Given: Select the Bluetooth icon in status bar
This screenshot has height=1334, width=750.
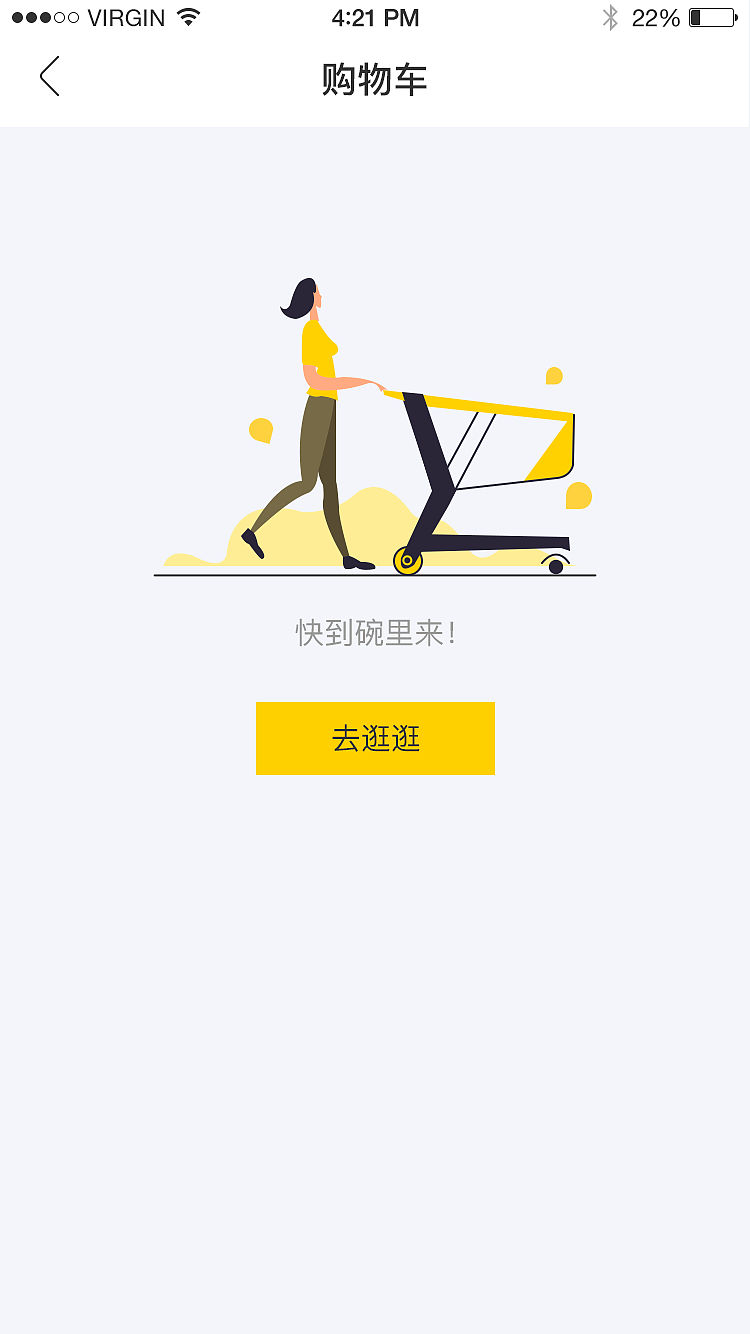Looking at the screenshot, I should tap(611, 17).
